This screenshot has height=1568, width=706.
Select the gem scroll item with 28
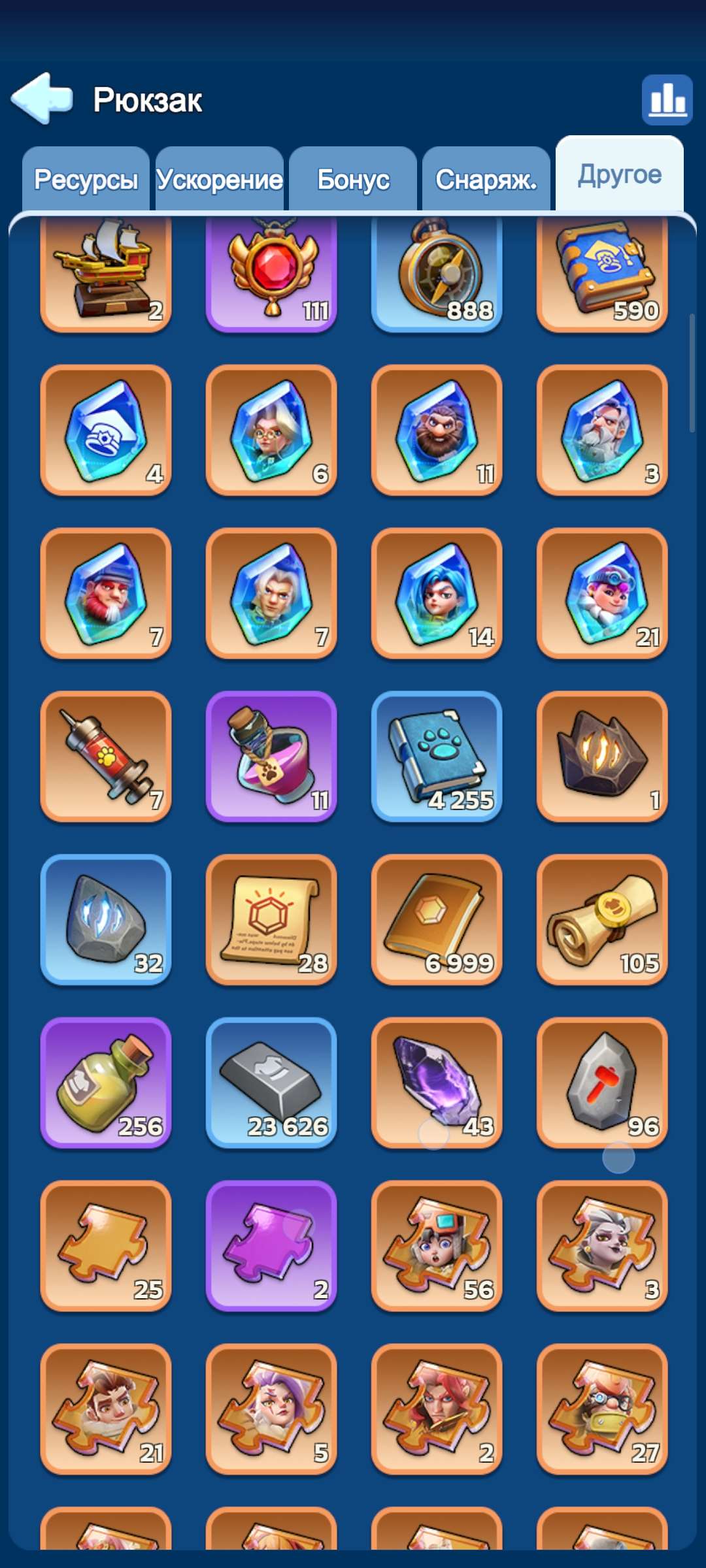point(271,919)
